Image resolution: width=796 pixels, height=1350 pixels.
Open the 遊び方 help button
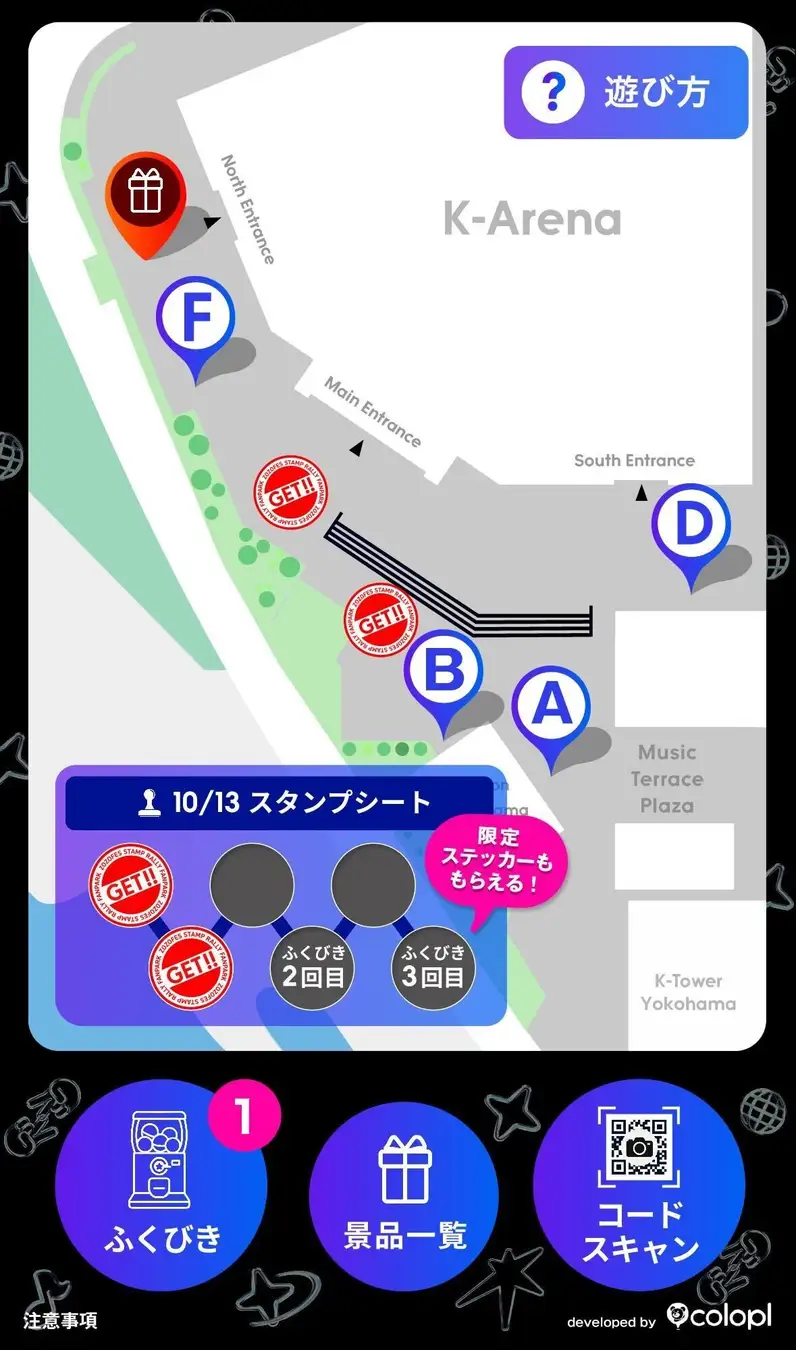pos(626,92)
